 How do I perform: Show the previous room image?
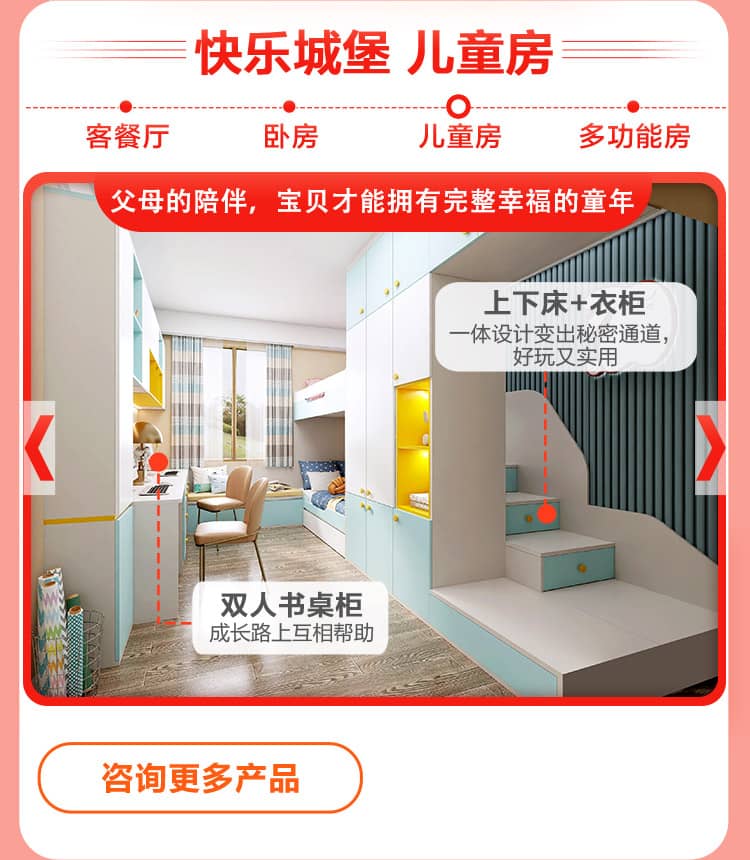coord(39,447)
